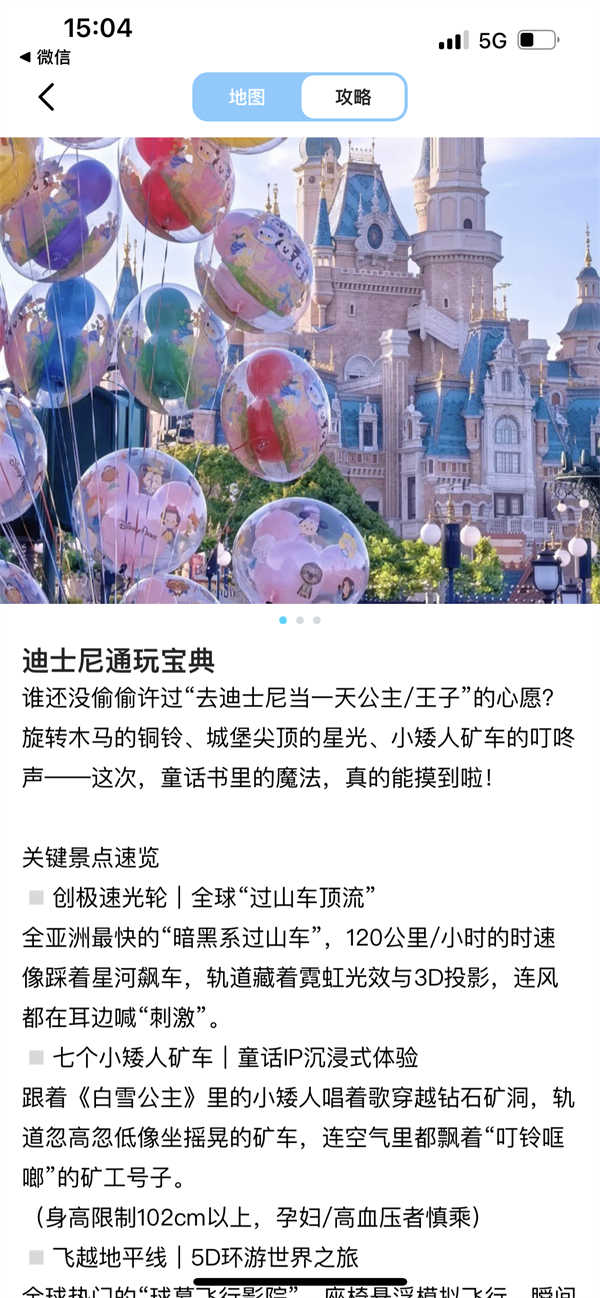Go back using the arrow icon
Image resolution: width=600 pixels, height=1298 pixels.
pyautogui.click(x=46, y=97)
